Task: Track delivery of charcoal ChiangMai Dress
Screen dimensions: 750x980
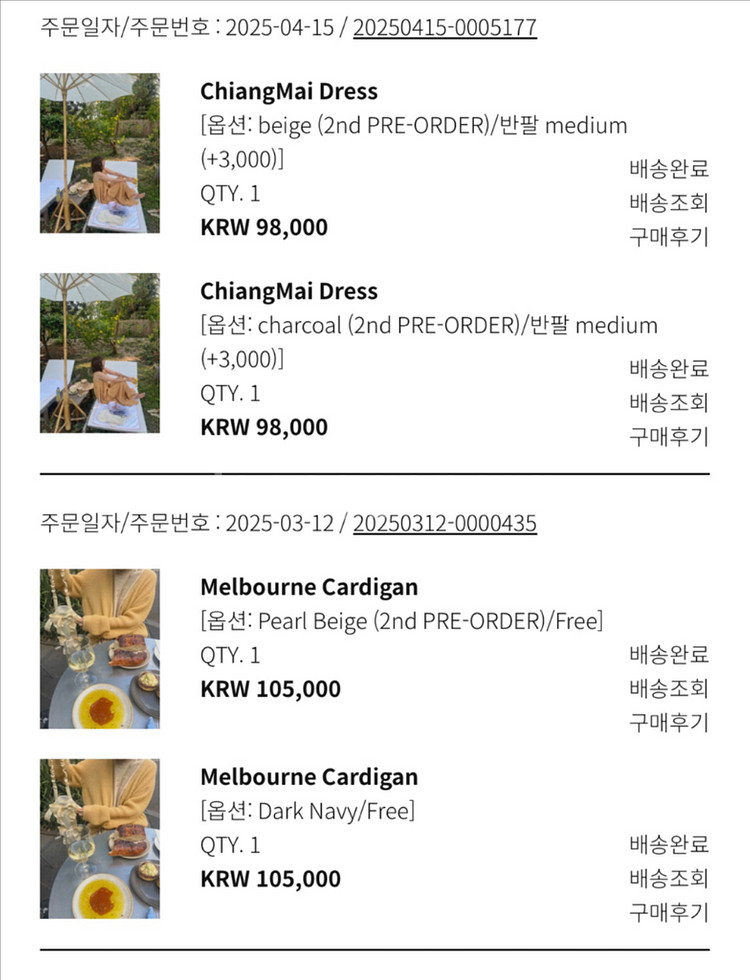Action: point(668,403)
